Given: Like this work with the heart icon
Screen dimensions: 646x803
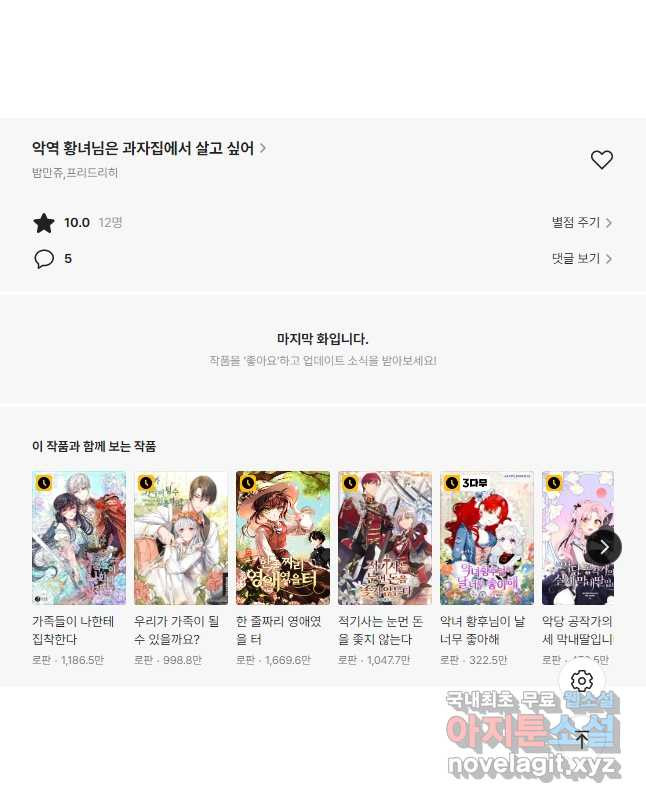Looking at the screenshot, I should 601,160.
